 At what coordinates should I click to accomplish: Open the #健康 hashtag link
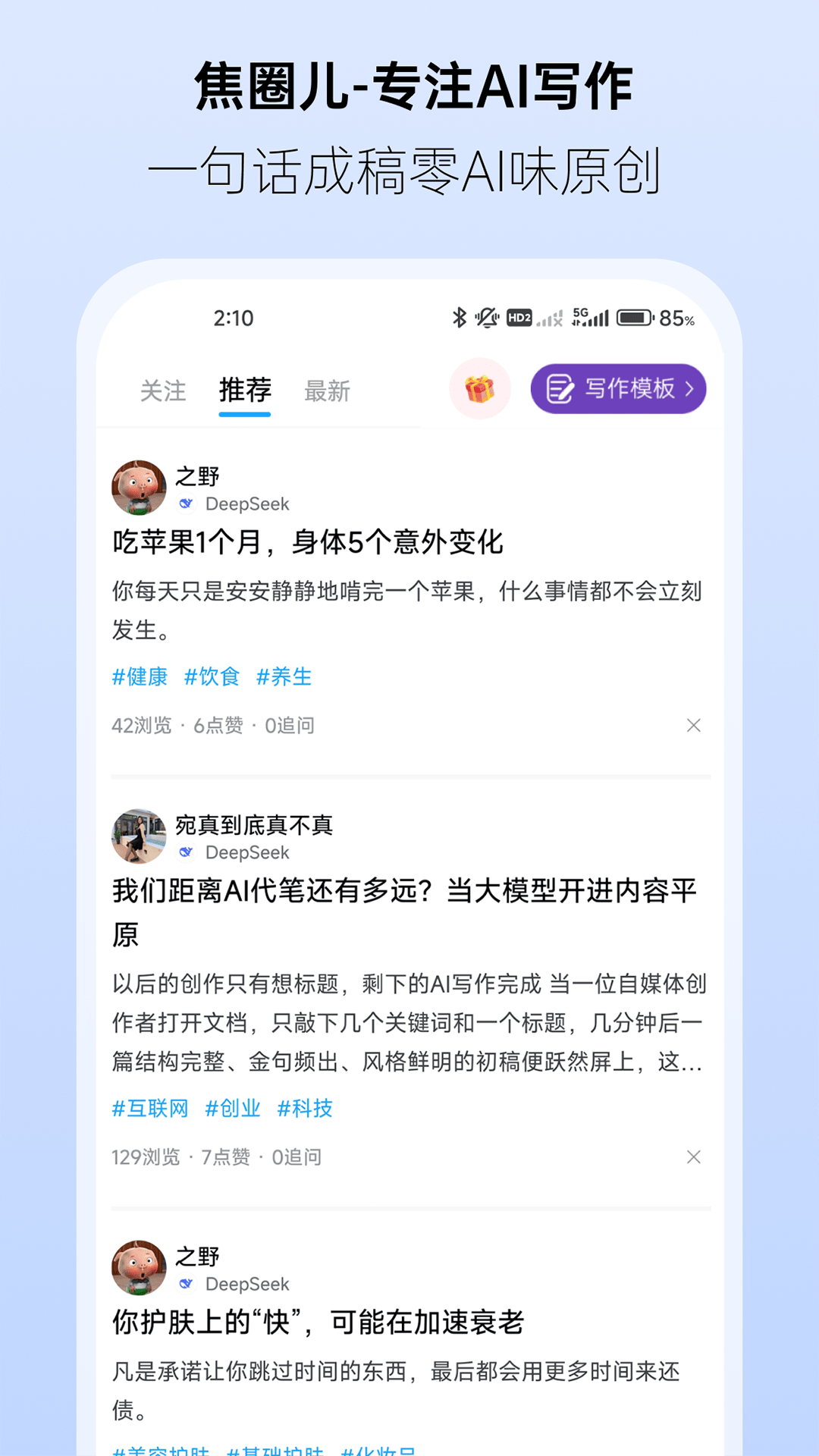tap(140, 676)
